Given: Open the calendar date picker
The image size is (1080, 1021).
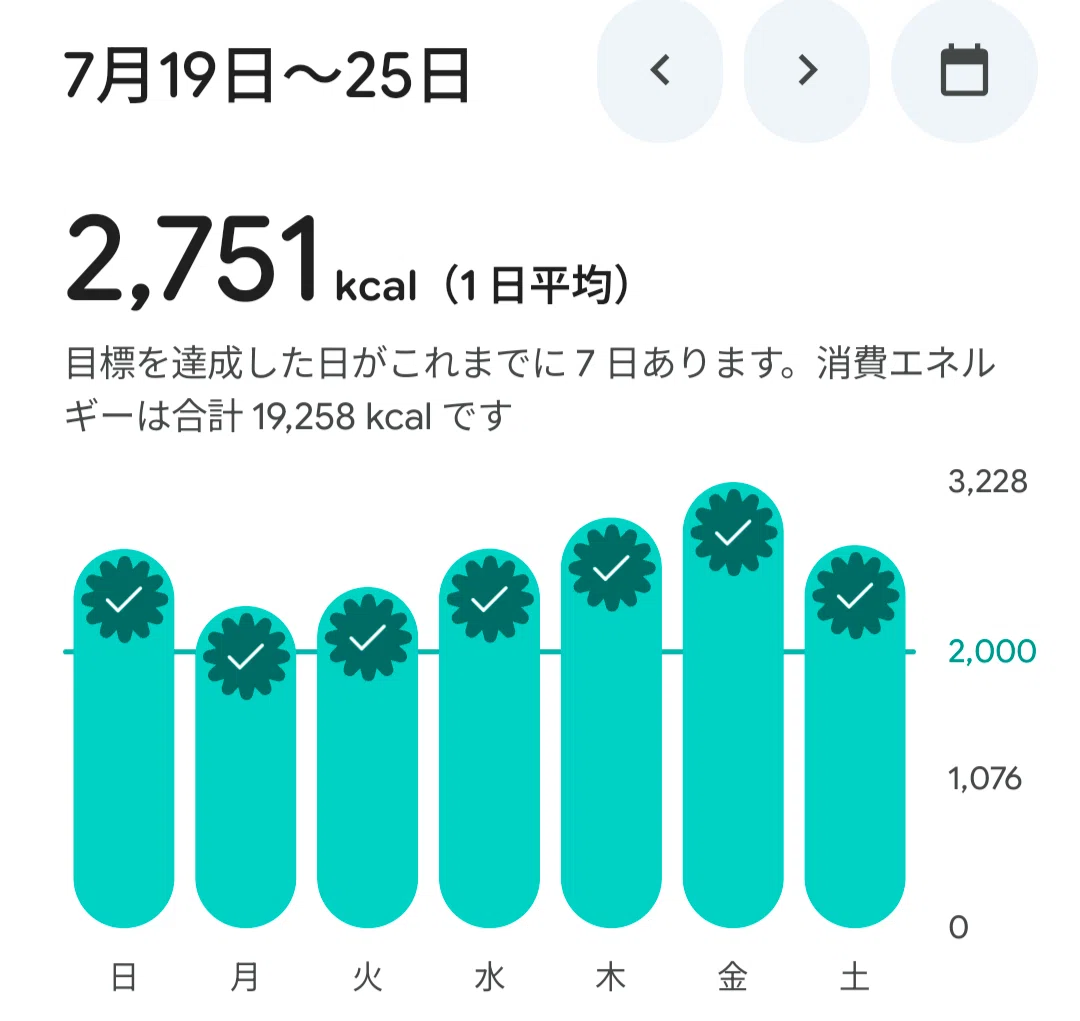Looking at the screenshot, I should coord(964,71).
